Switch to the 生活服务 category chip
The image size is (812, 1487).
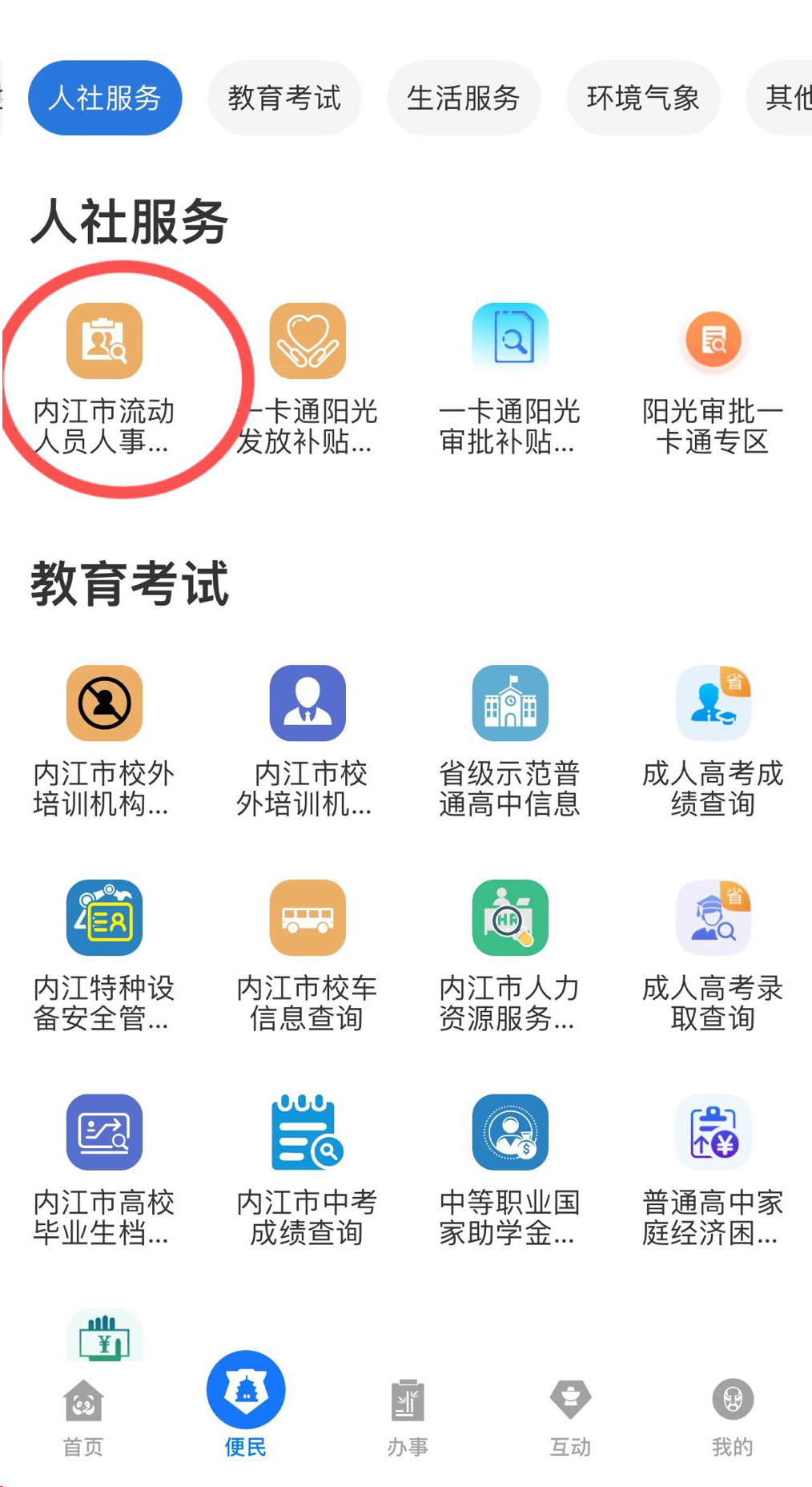tap(463, 98)
